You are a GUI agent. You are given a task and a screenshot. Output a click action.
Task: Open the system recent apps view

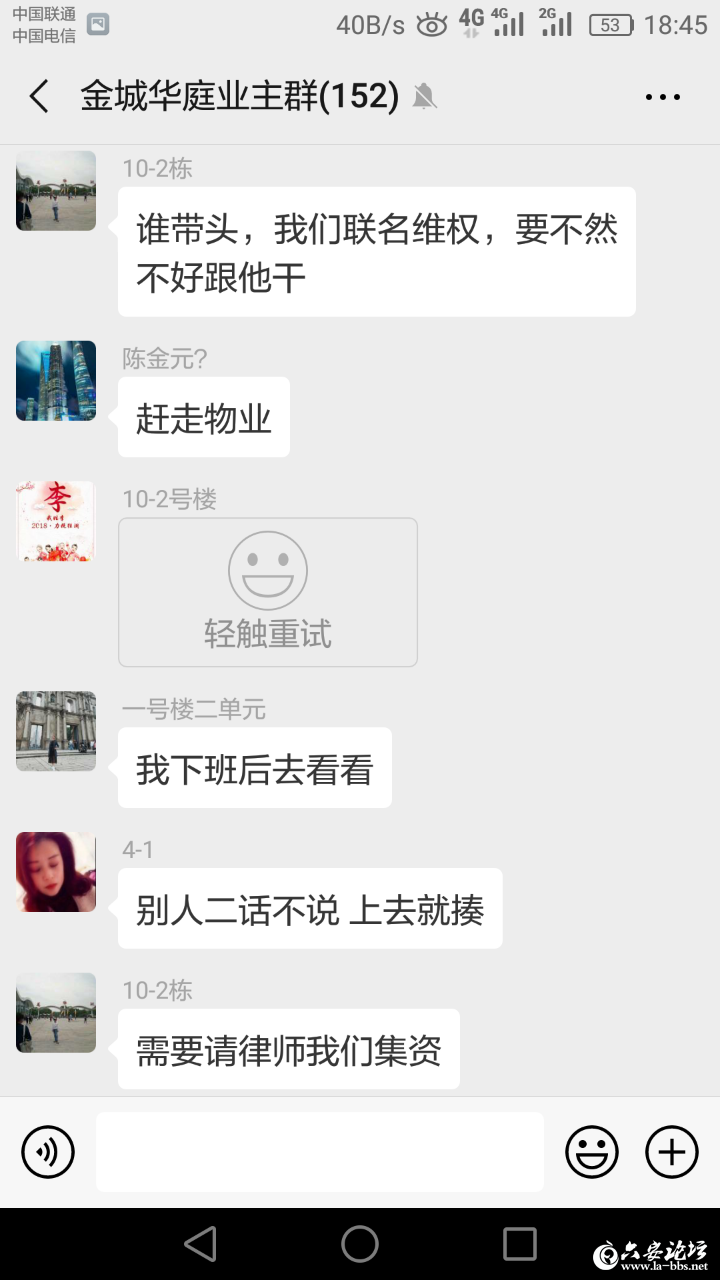click(519, 1244)
